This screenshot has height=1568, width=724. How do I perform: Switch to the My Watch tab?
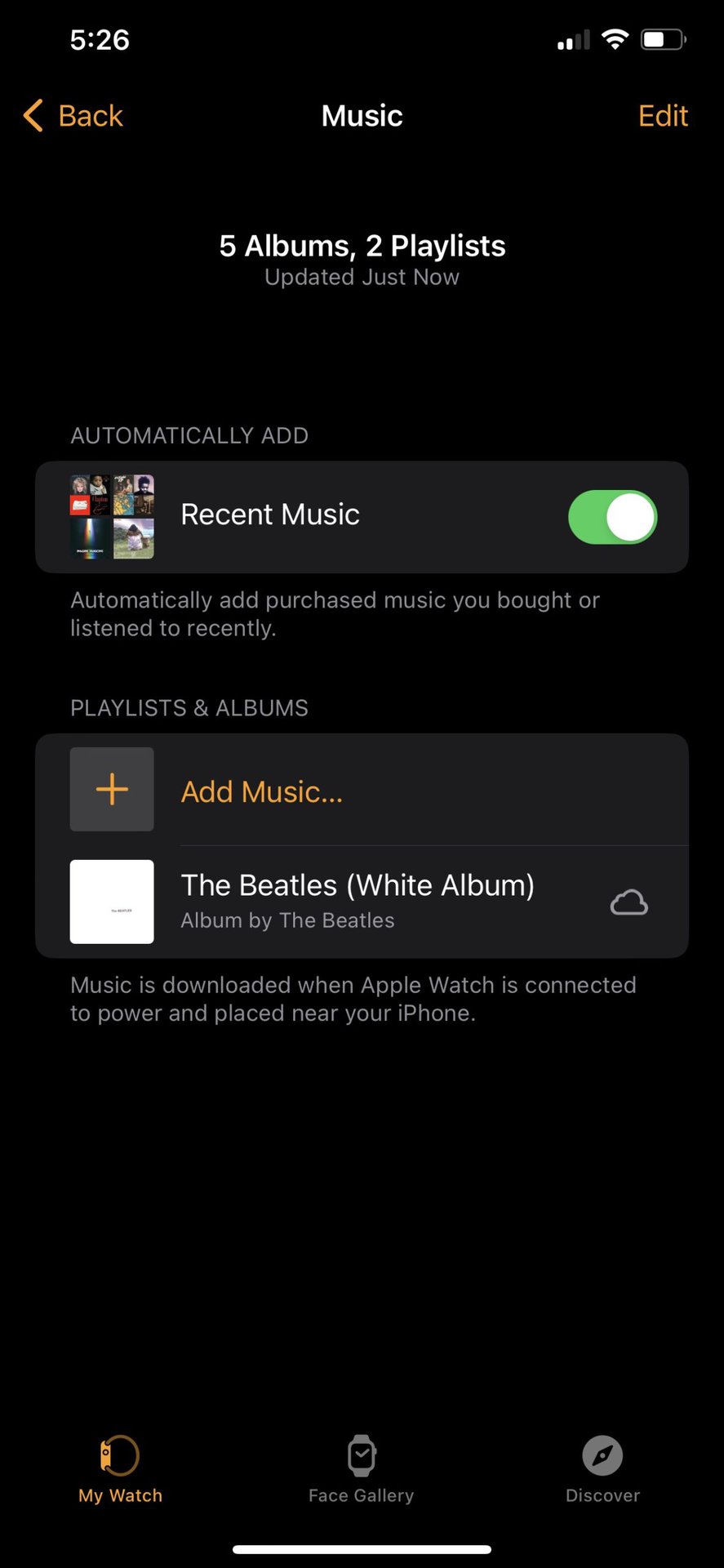pyautogui.click(x=120, y=1468)
